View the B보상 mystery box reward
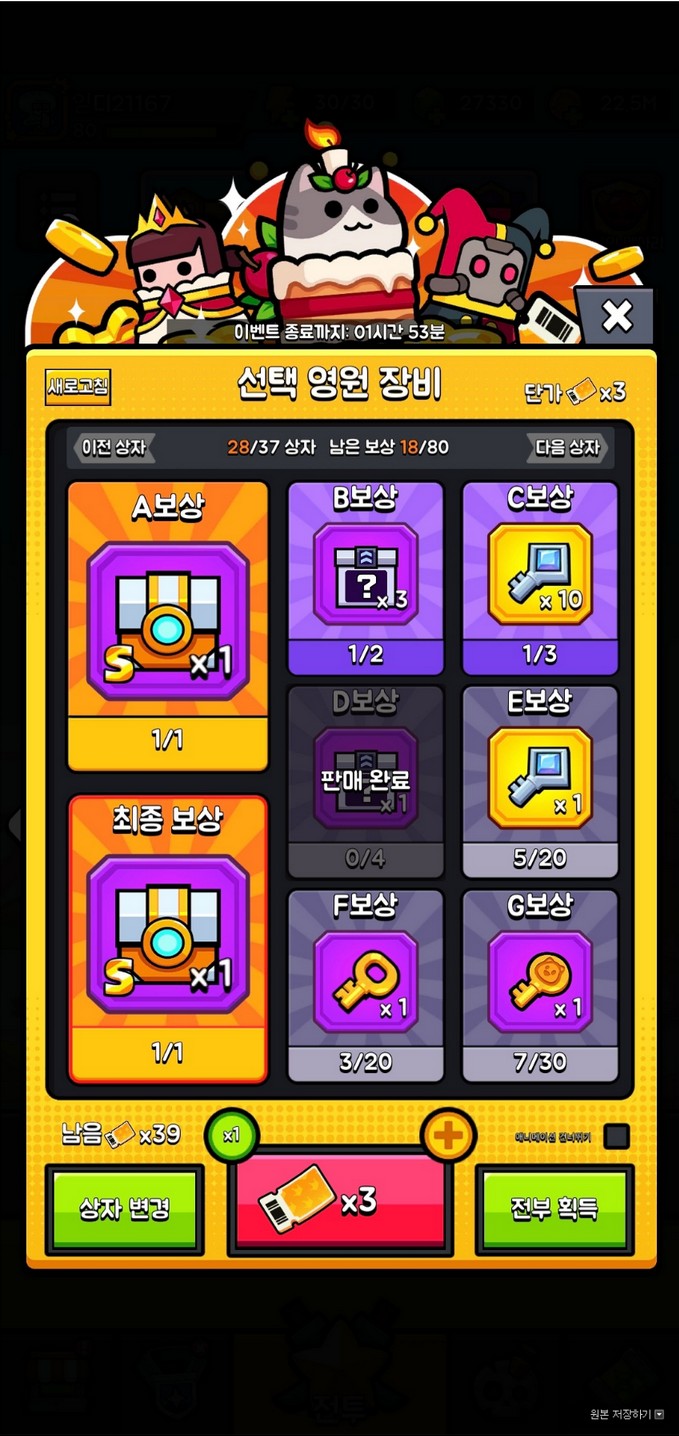Viewport: 679px width, 1436px height. pos(365,576)
